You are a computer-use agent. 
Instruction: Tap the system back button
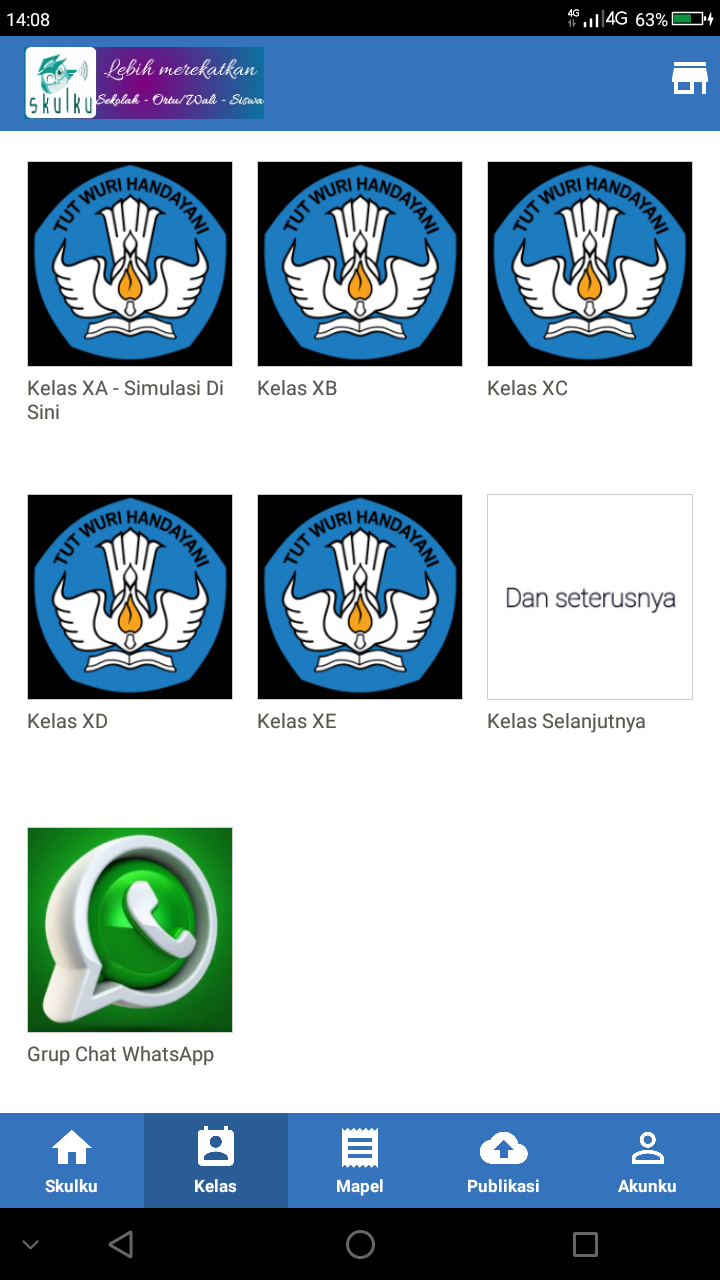coord(121,1244)
